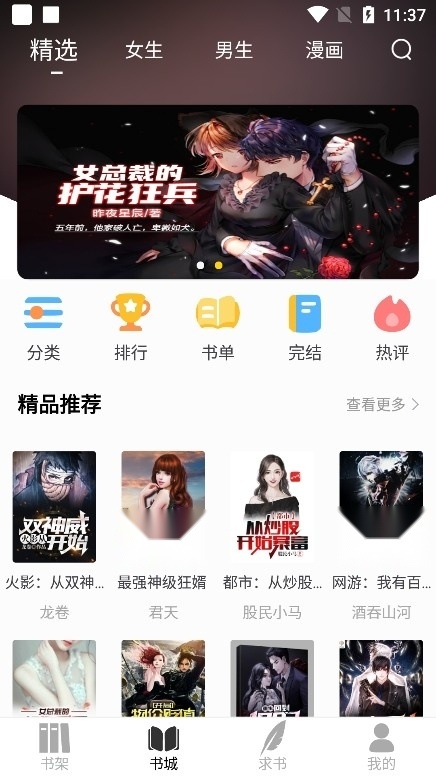Switch to the 漫画 tab
This screenshot has height=776, width=436.
point(324,50)
